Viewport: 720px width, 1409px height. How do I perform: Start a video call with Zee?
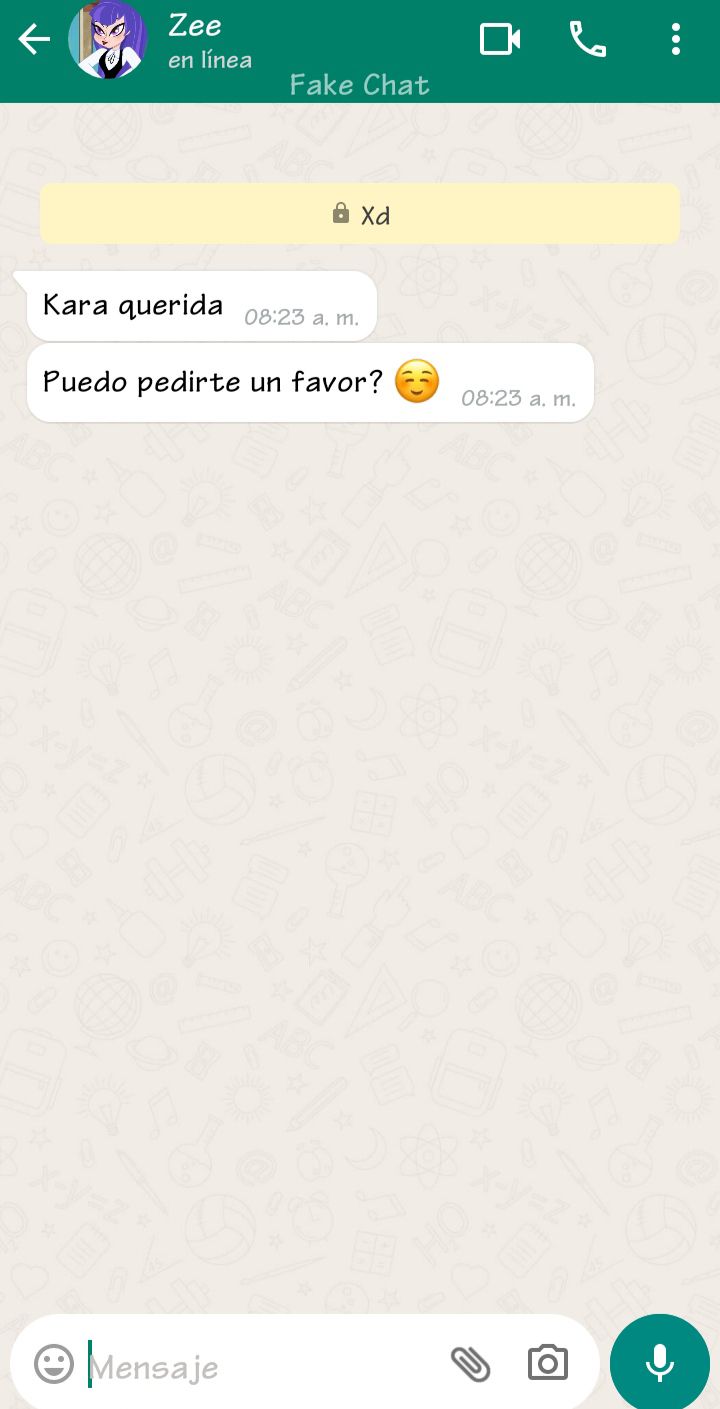tap(500, 40)
